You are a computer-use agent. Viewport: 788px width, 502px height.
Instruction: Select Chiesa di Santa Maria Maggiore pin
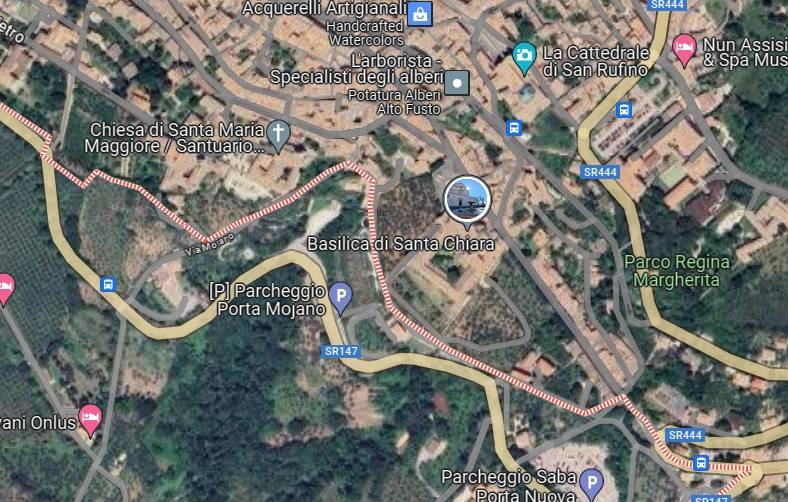point(279,133)
